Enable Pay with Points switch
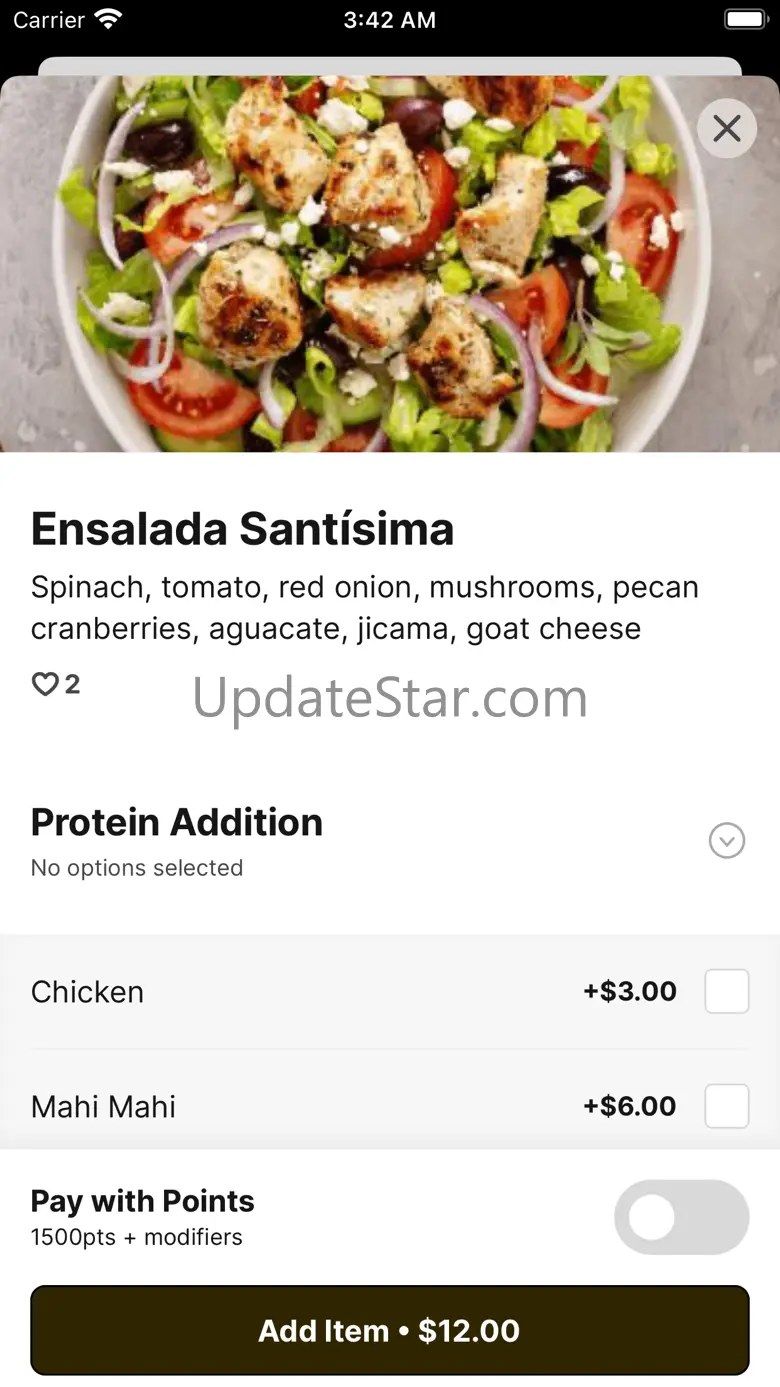The image size is (780, 1387). (682, 1217)
